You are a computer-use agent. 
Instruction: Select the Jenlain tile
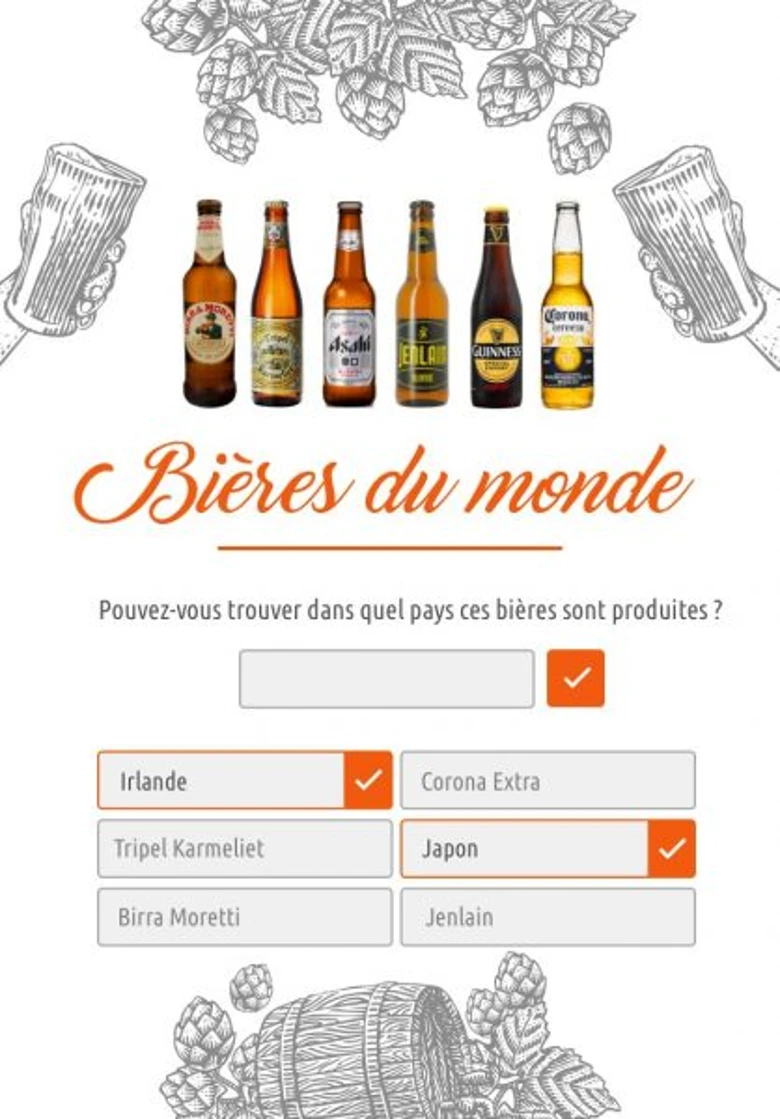coord(547,917)
